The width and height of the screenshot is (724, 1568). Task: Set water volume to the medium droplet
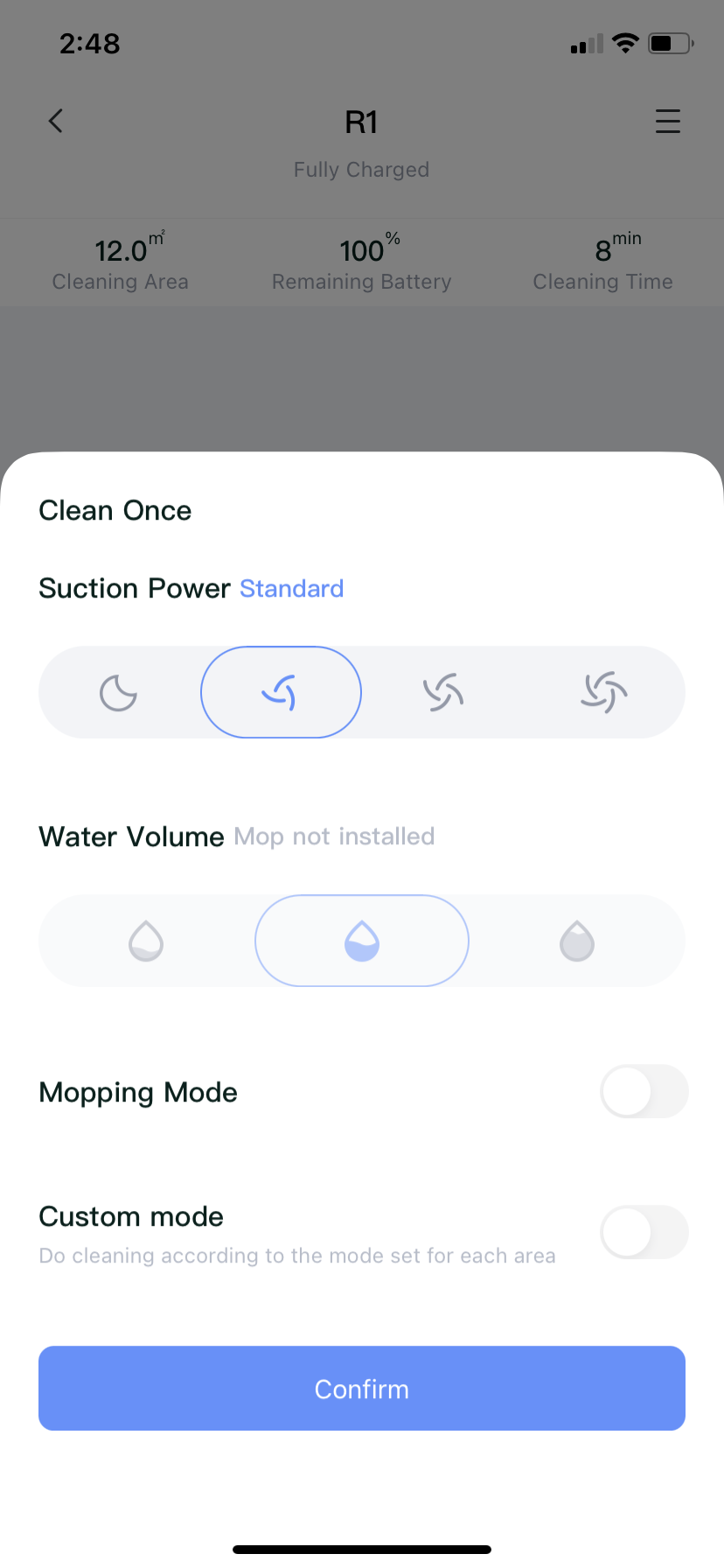click(362, 941)
